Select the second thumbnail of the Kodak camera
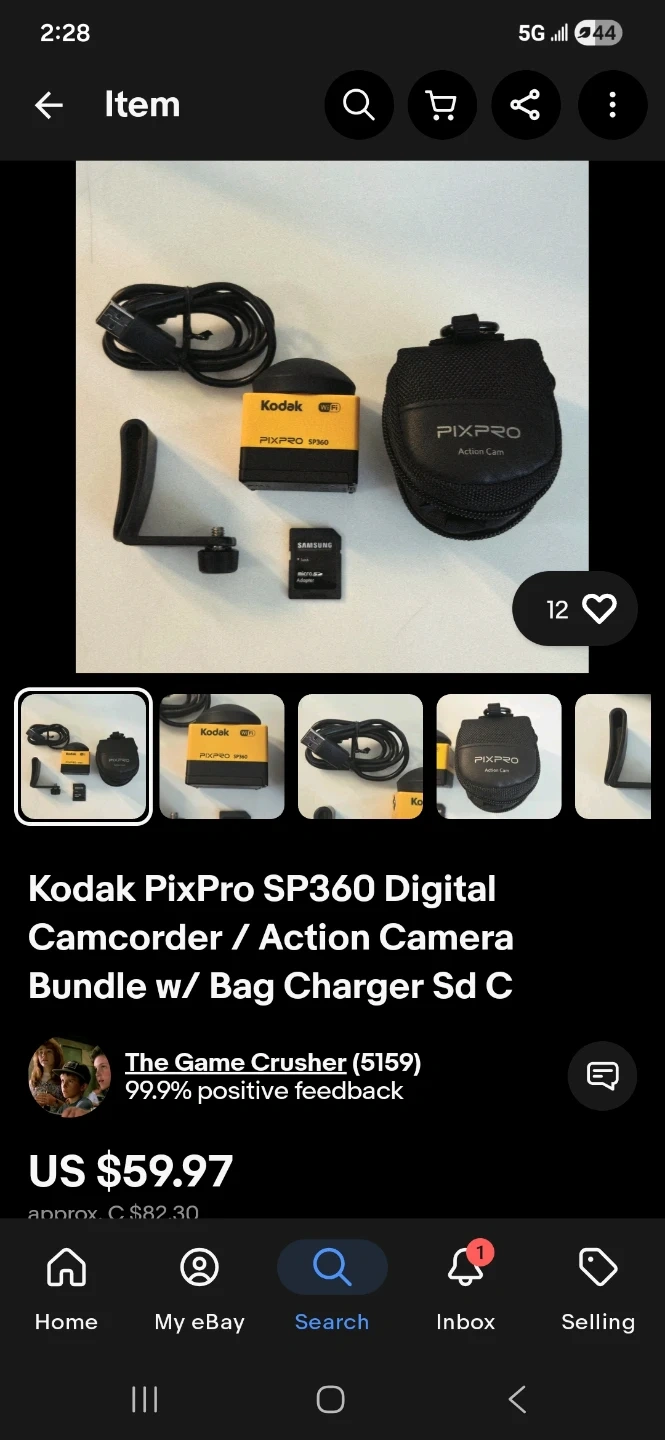 tap(222, 756)
